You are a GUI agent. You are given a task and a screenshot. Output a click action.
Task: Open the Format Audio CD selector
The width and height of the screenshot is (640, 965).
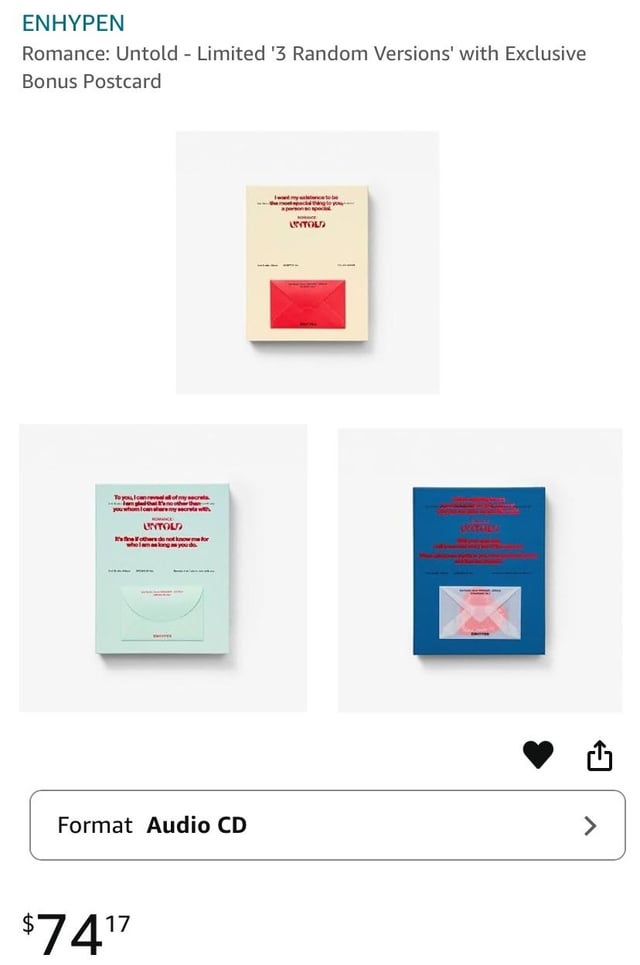click(327, 825)
